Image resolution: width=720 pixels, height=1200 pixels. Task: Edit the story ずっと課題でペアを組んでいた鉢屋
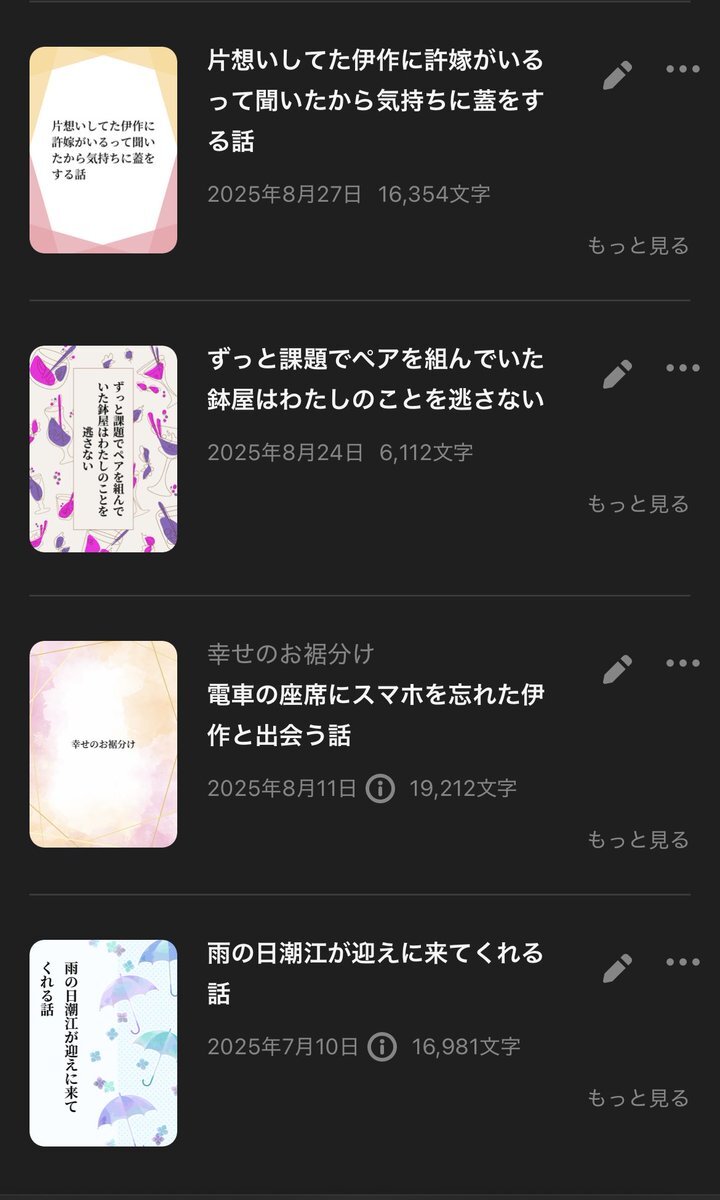click(618, 374)
